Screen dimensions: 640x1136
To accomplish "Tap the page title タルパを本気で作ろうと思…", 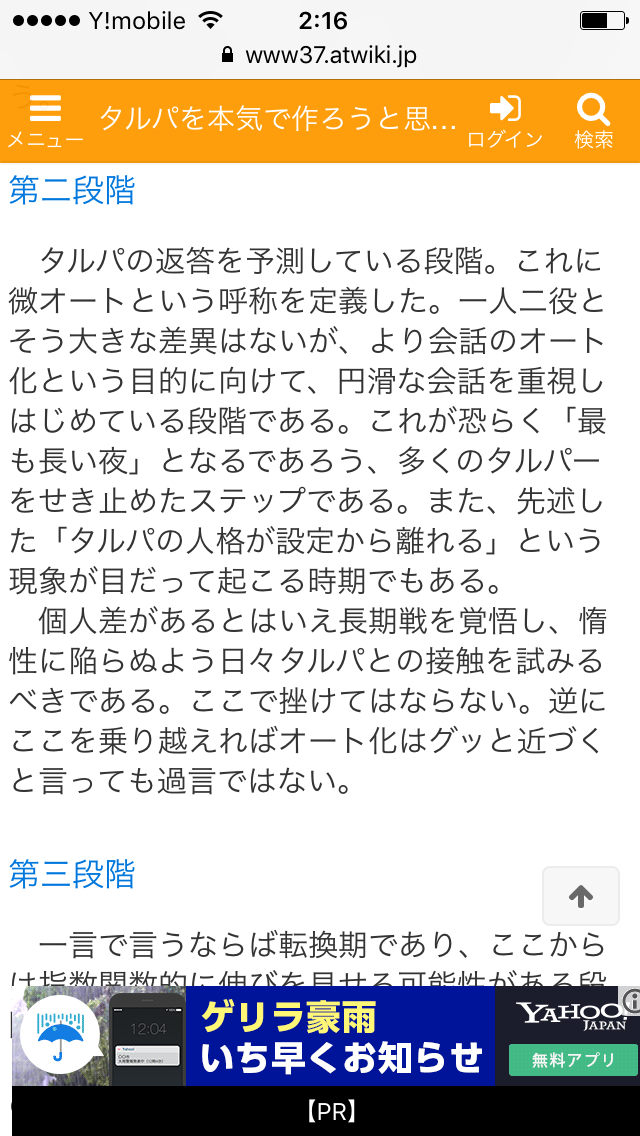I will 278,119.
